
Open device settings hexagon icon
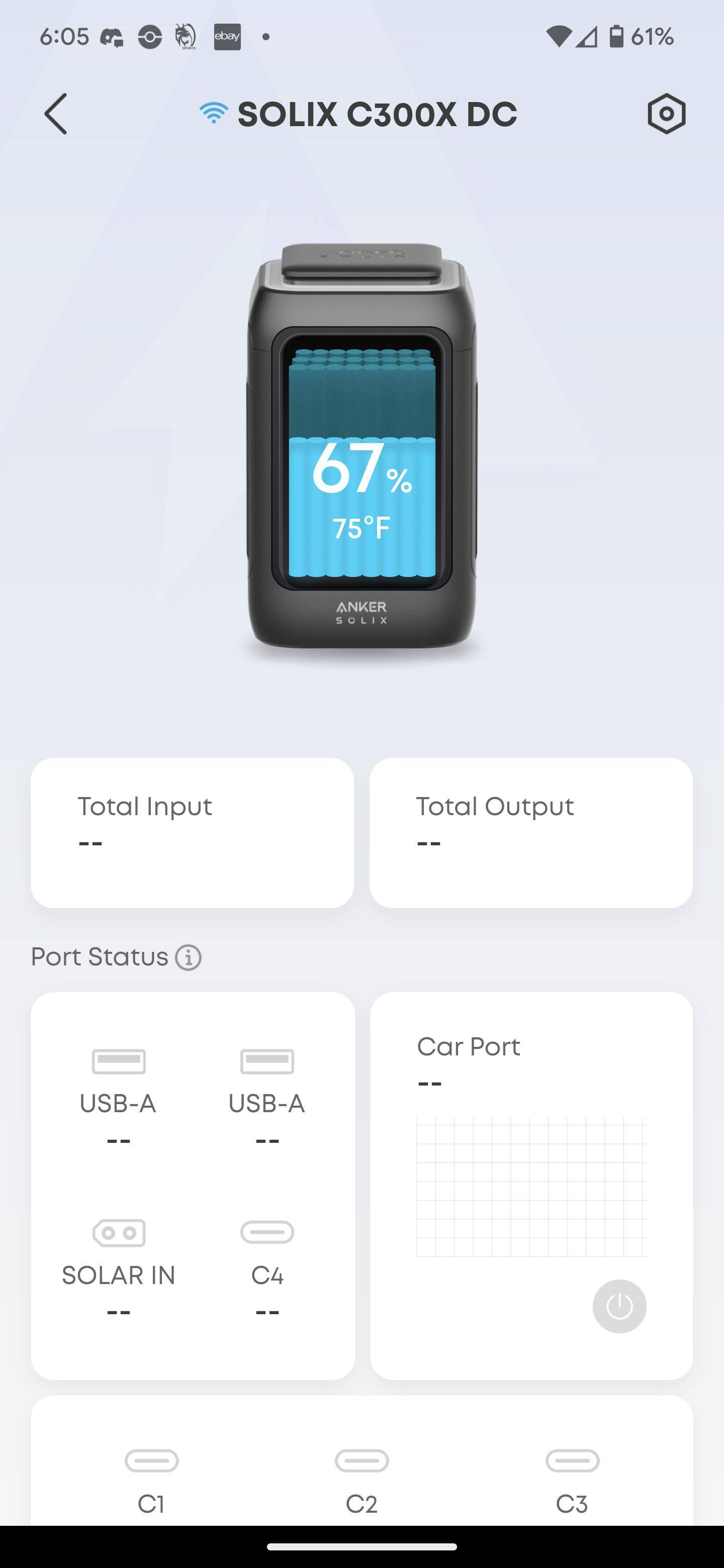[666, 114]
